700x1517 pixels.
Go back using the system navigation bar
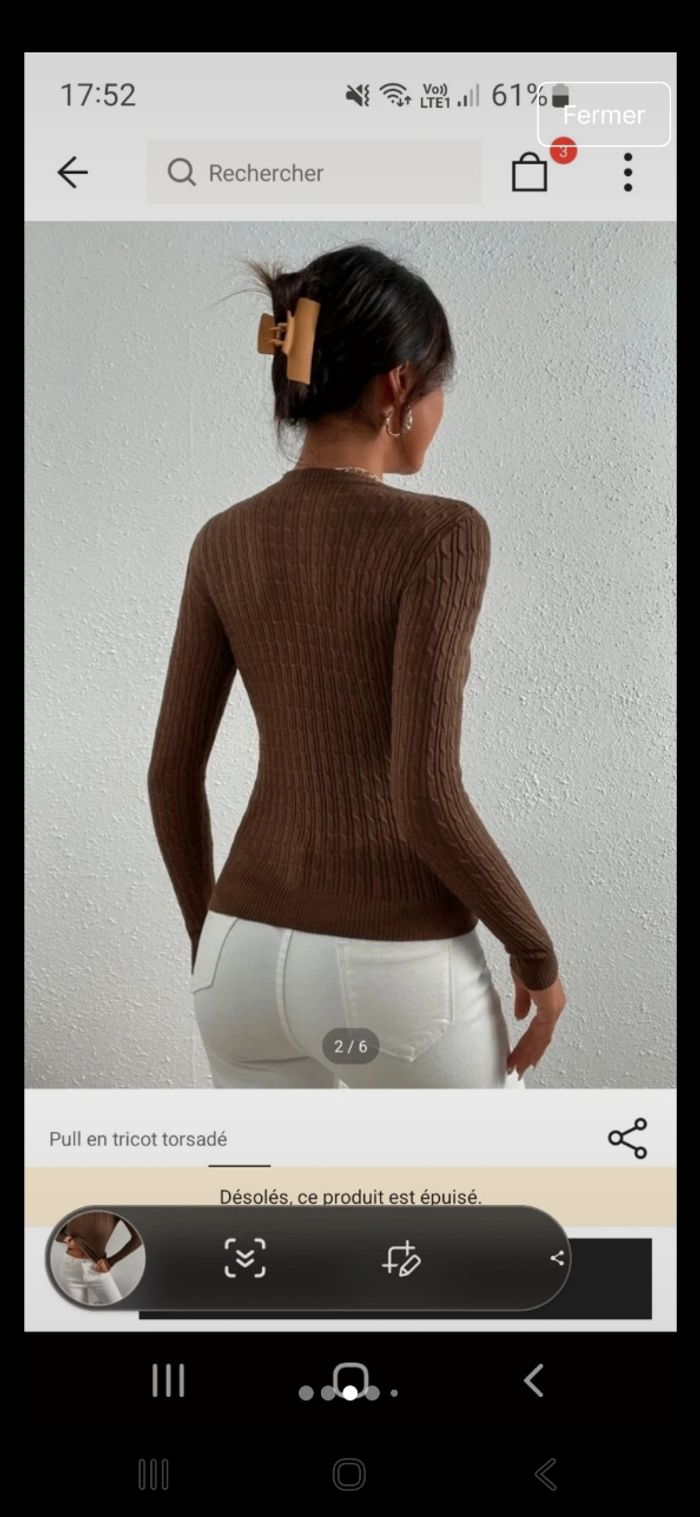(x=545, y=1474)
